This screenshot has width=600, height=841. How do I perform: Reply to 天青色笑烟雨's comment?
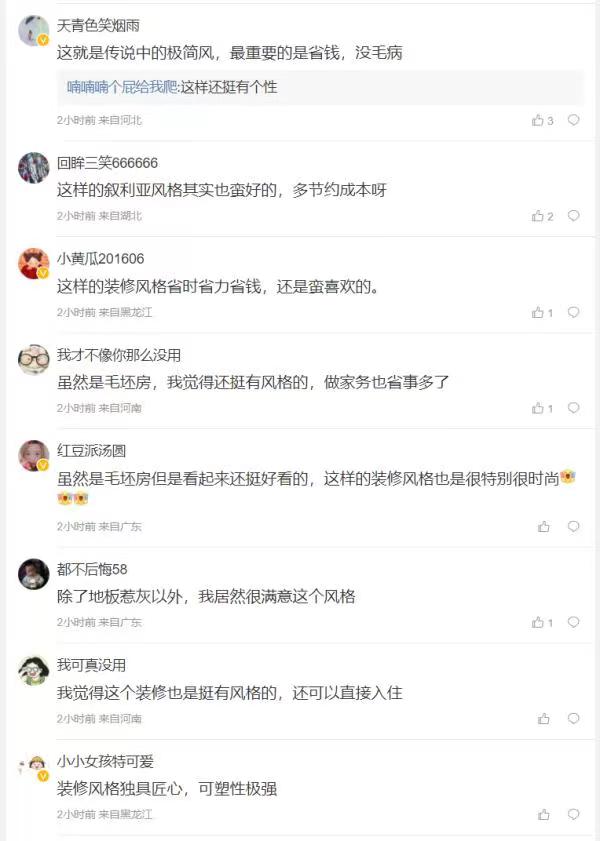573,120
